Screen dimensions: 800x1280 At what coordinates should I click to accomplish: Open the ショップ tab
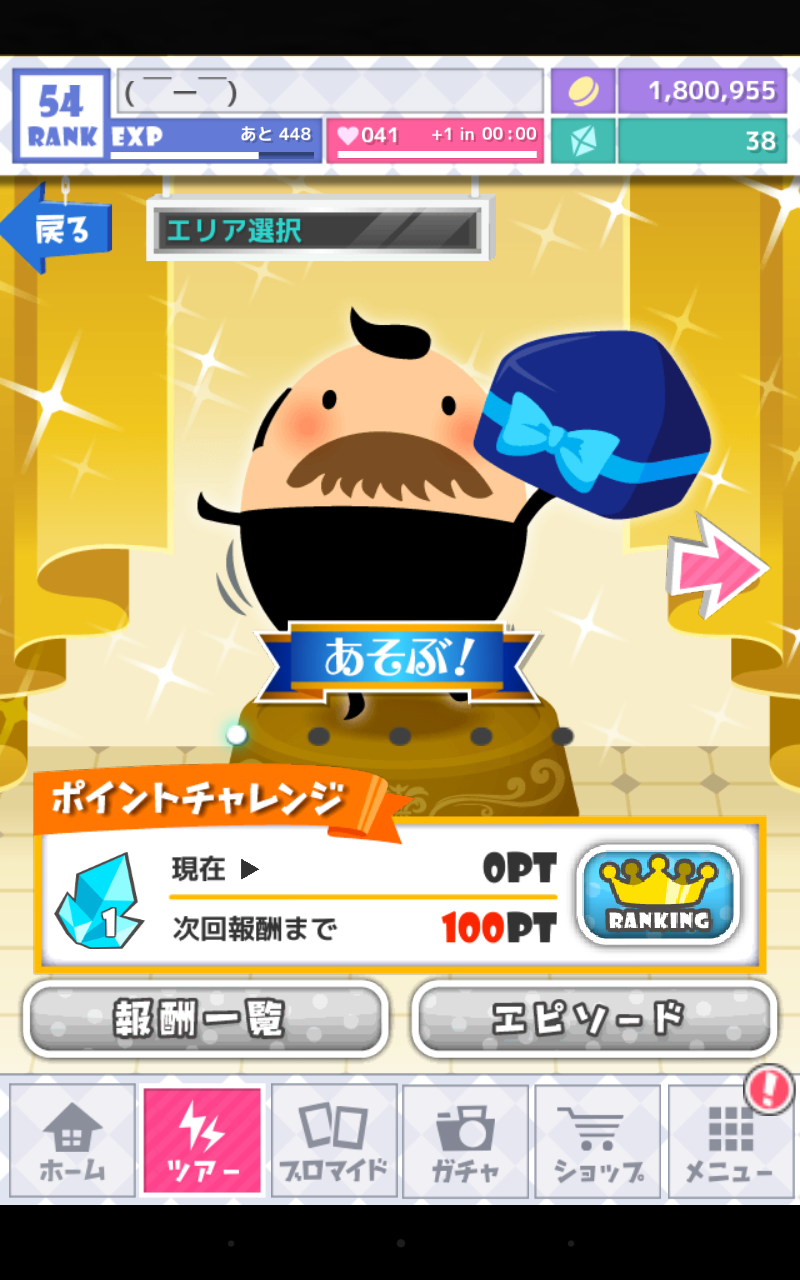click(x=597, y=1140)
